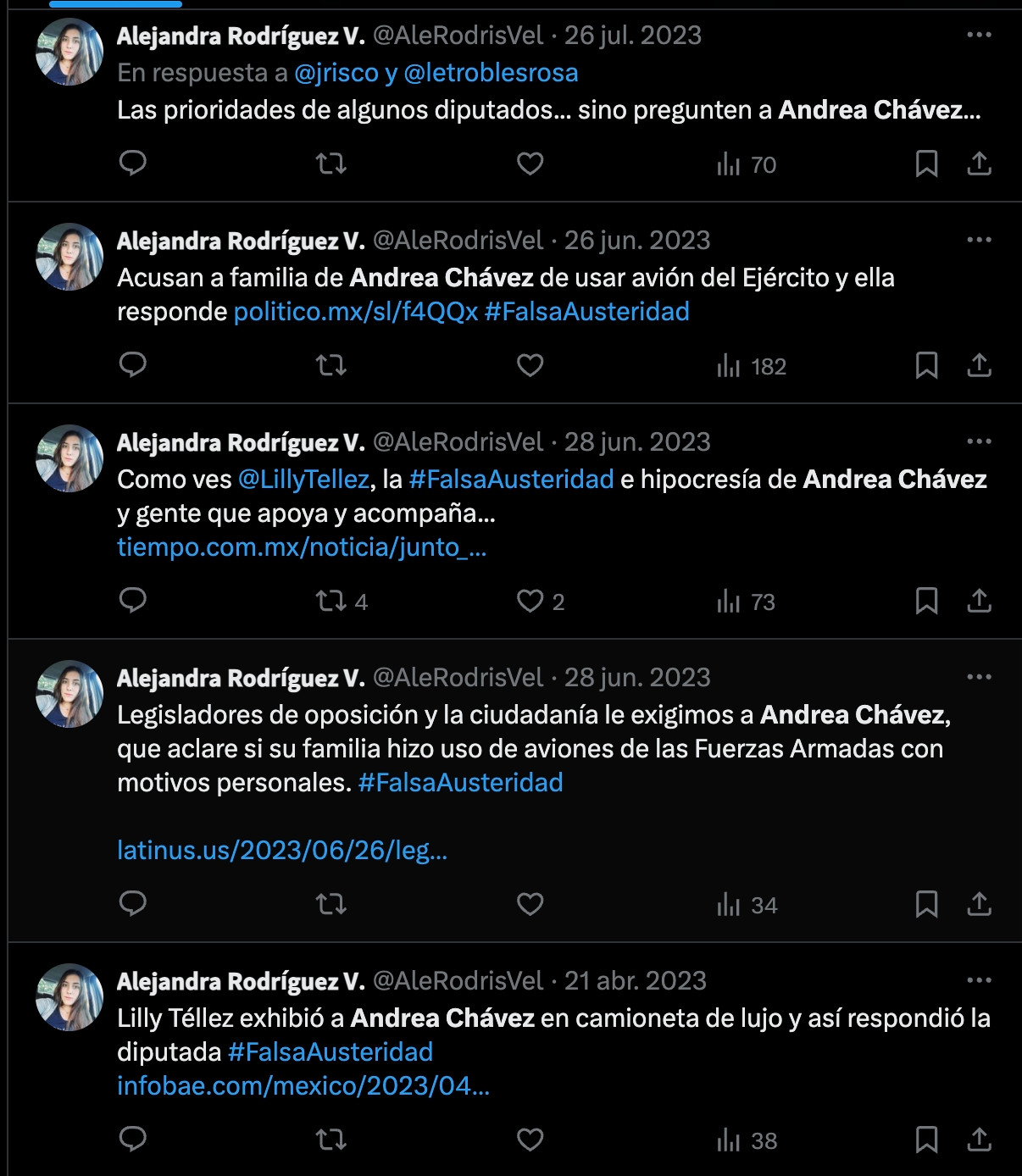Reply to the tweet with the latinus.us link
The height and width of the screenshot is (1176, 1022).
133,904
